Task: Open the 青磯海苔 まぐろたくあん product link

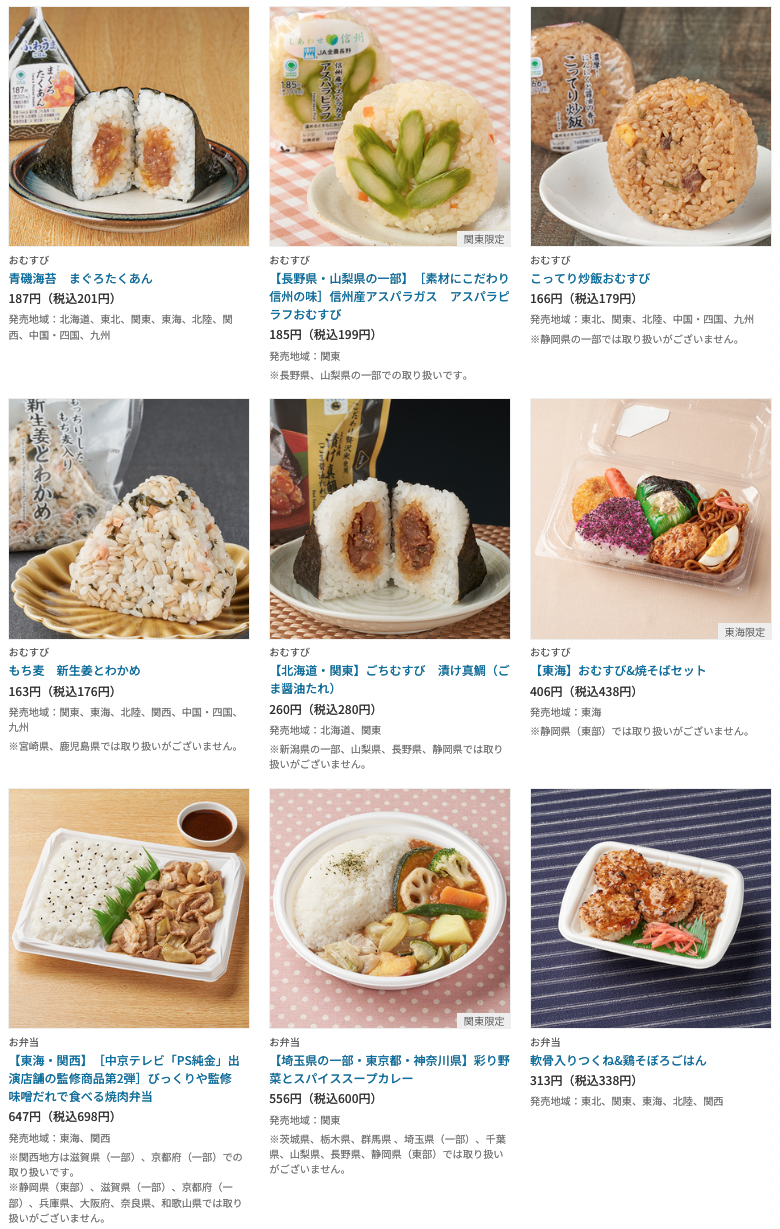Action: coord(80,278)
